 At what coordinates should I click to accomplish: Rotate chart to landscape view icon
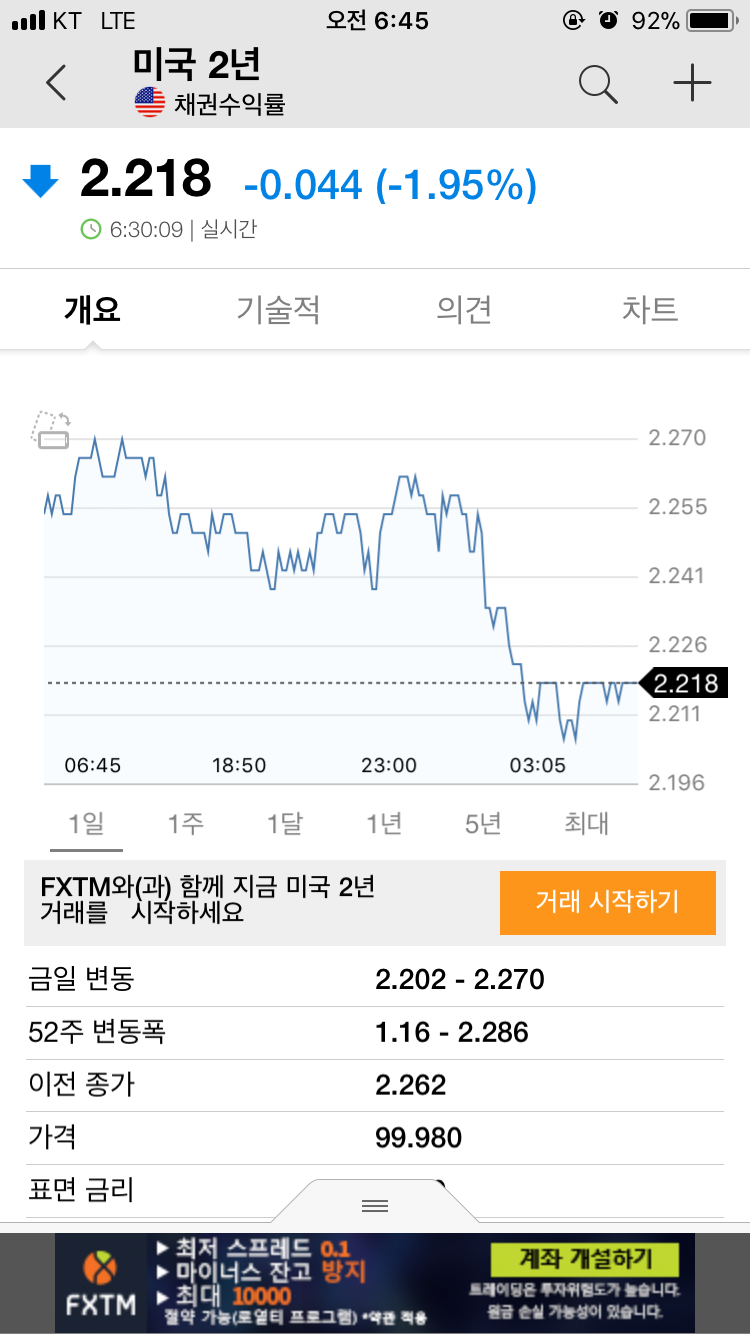(52, 429)
